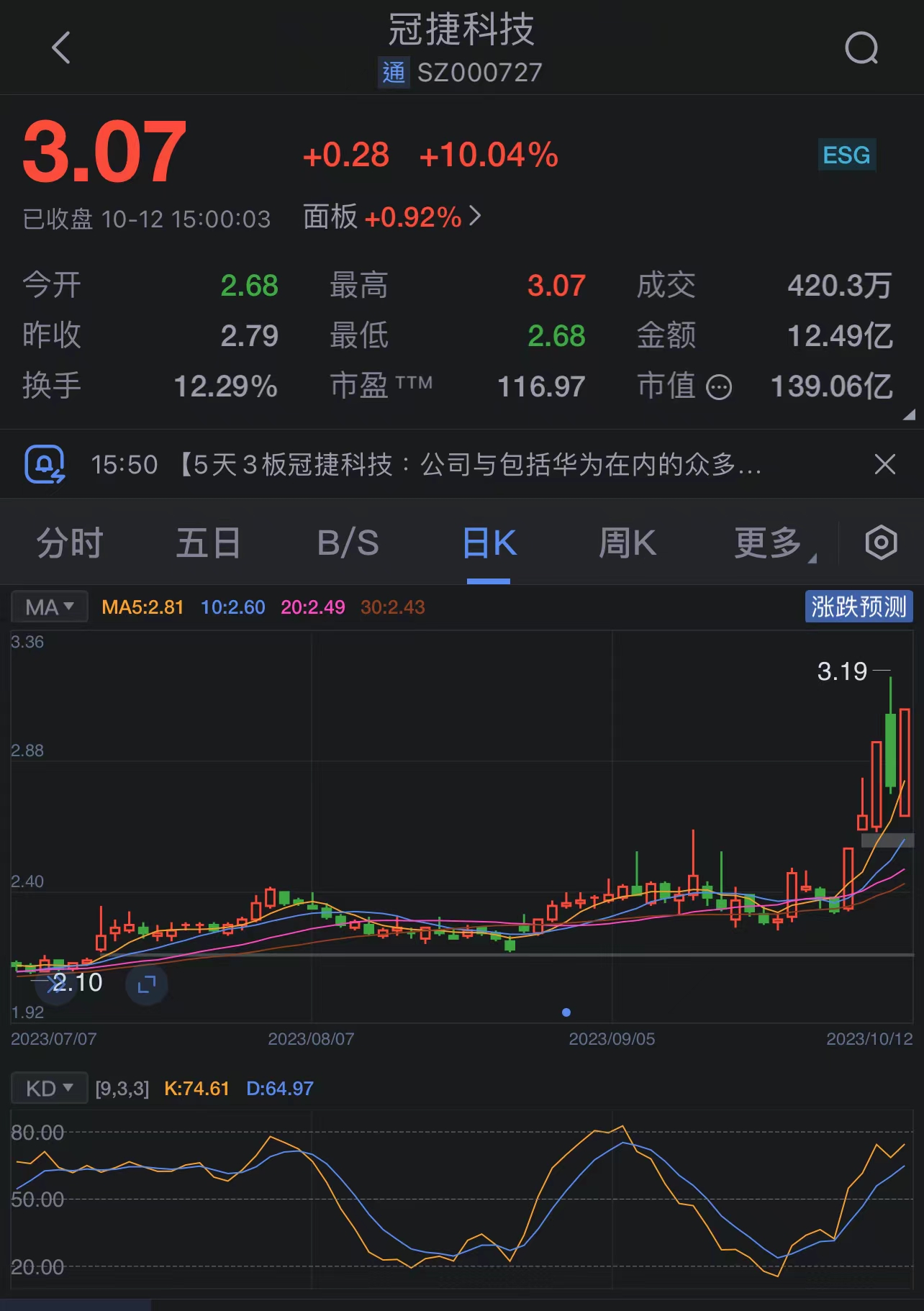Viewport: 924px width, 1311px height.
Task: Expand the chart to fullscreen
Action: click(147, 983)
